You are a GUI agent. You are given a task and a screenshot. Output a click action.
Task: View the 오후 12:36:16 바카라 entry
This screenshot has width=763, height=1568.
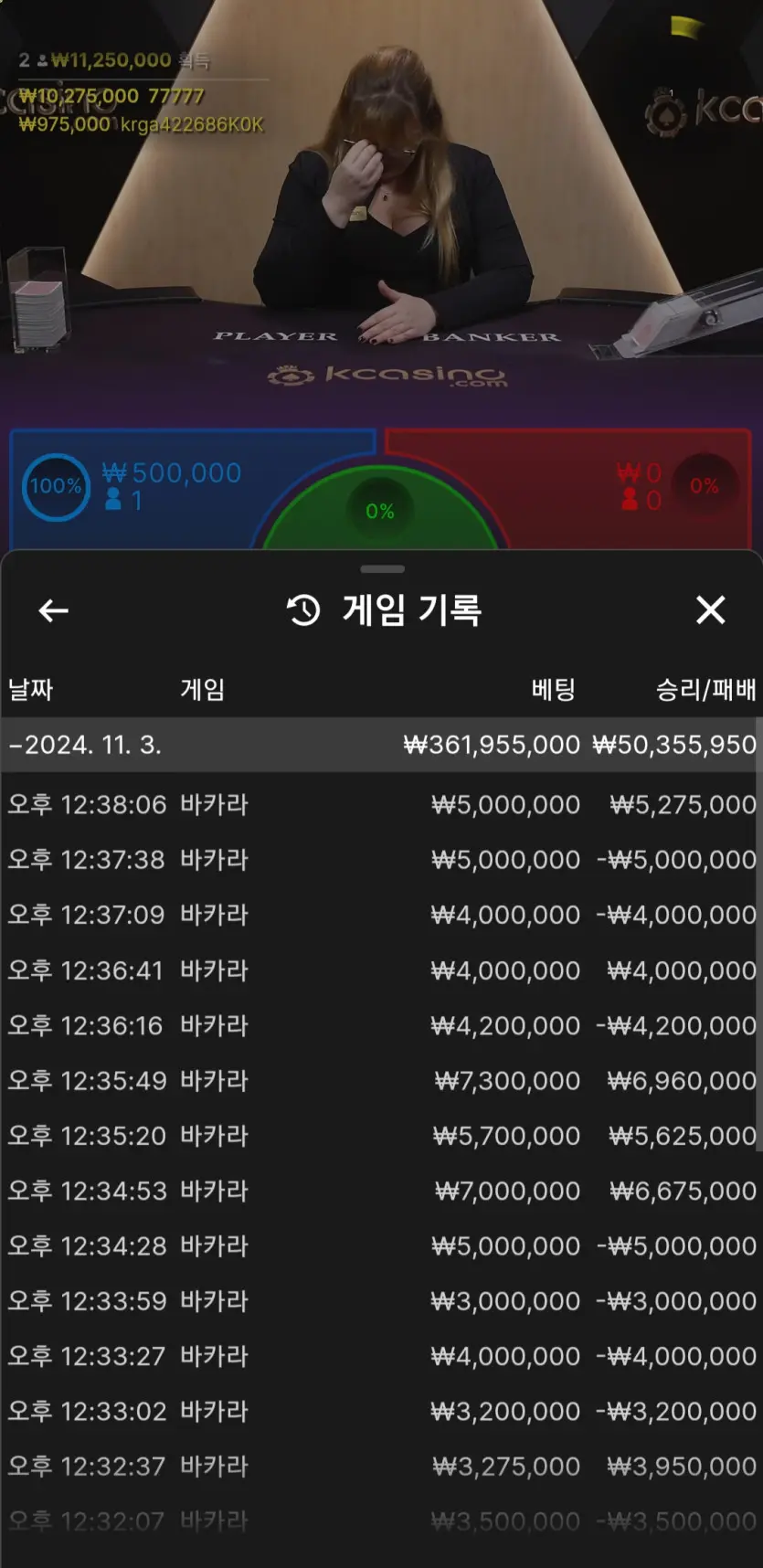click(x=379, y=1025)
